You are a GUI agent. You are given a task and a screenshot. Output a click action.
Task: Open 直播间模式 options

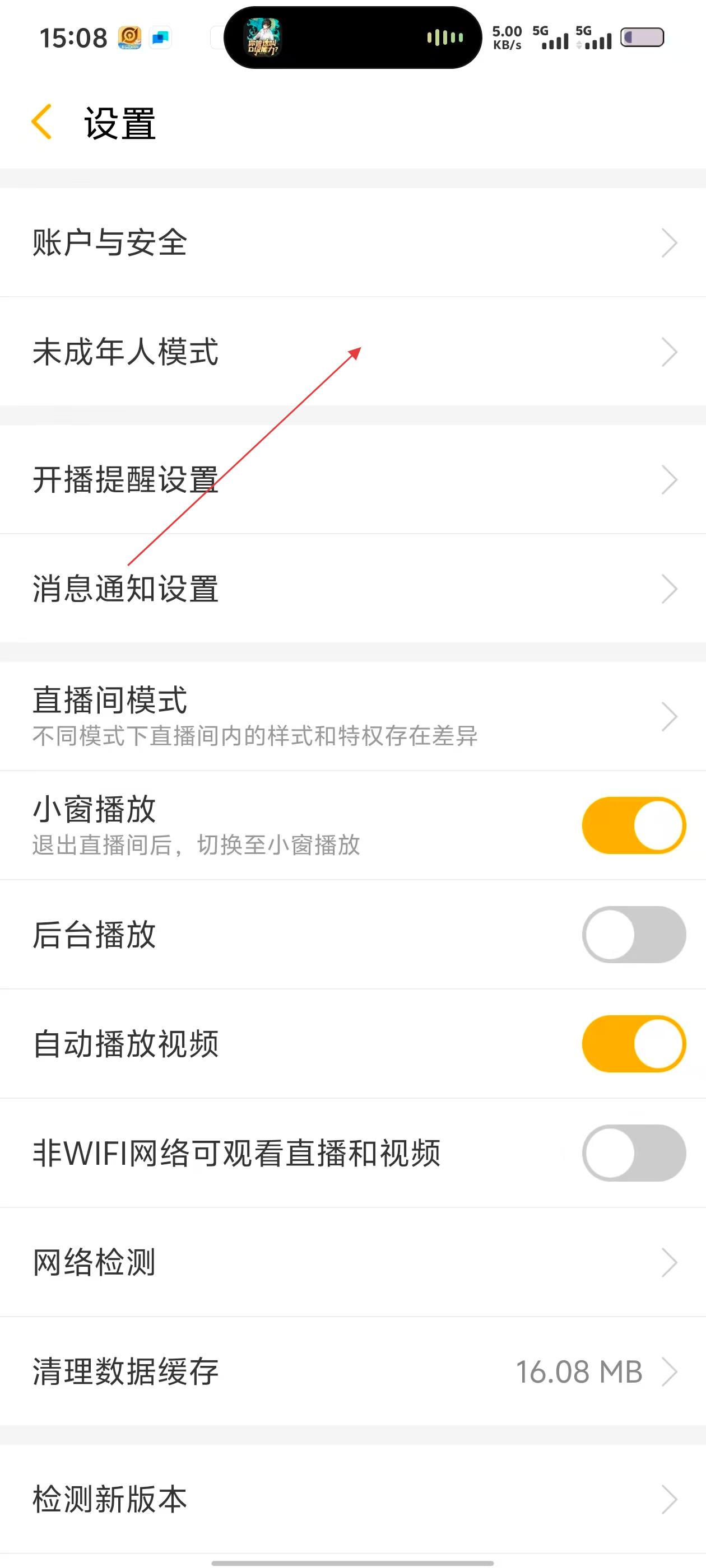pyautogui.click(x=352, y=716)
